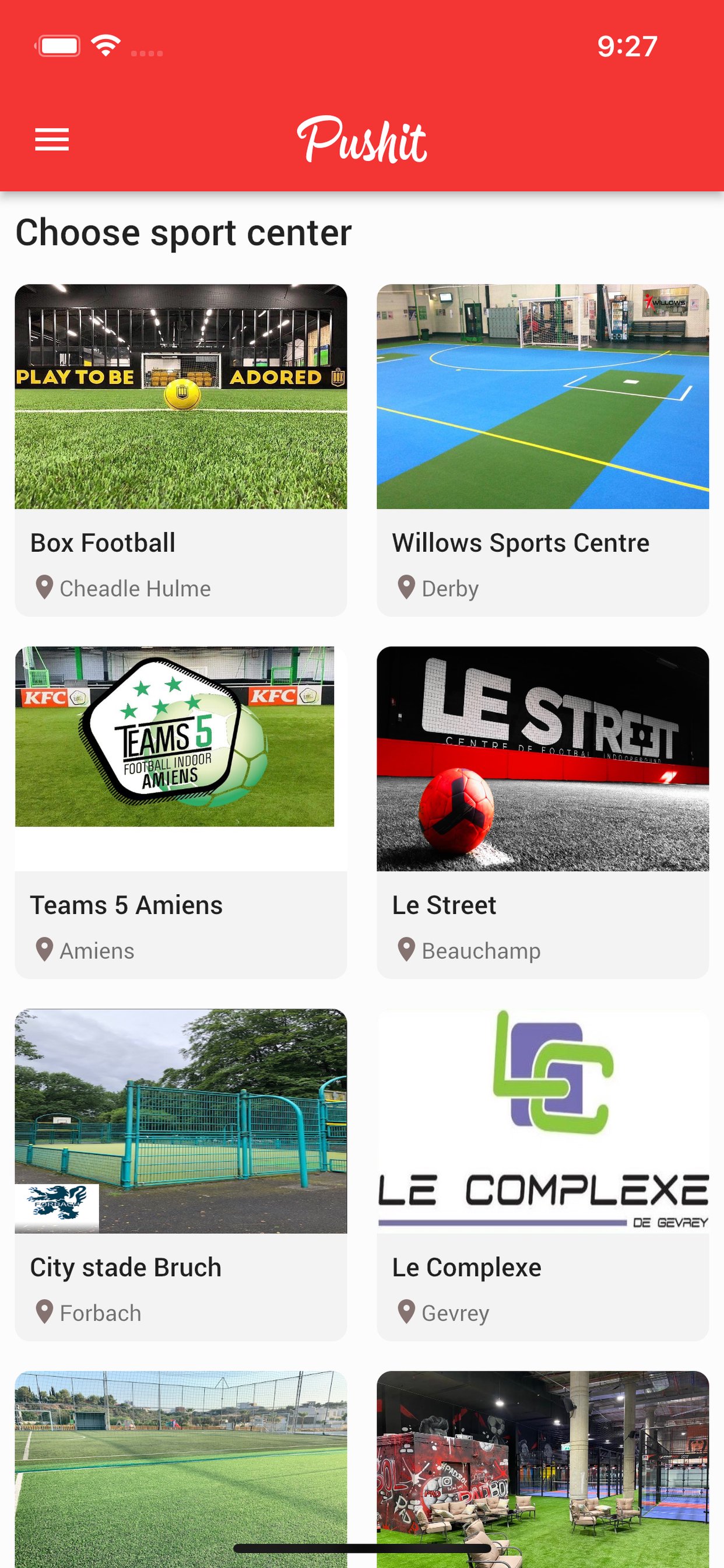Select the Box Football sport center
This screenshot has height=1568, width=724.
181,450
